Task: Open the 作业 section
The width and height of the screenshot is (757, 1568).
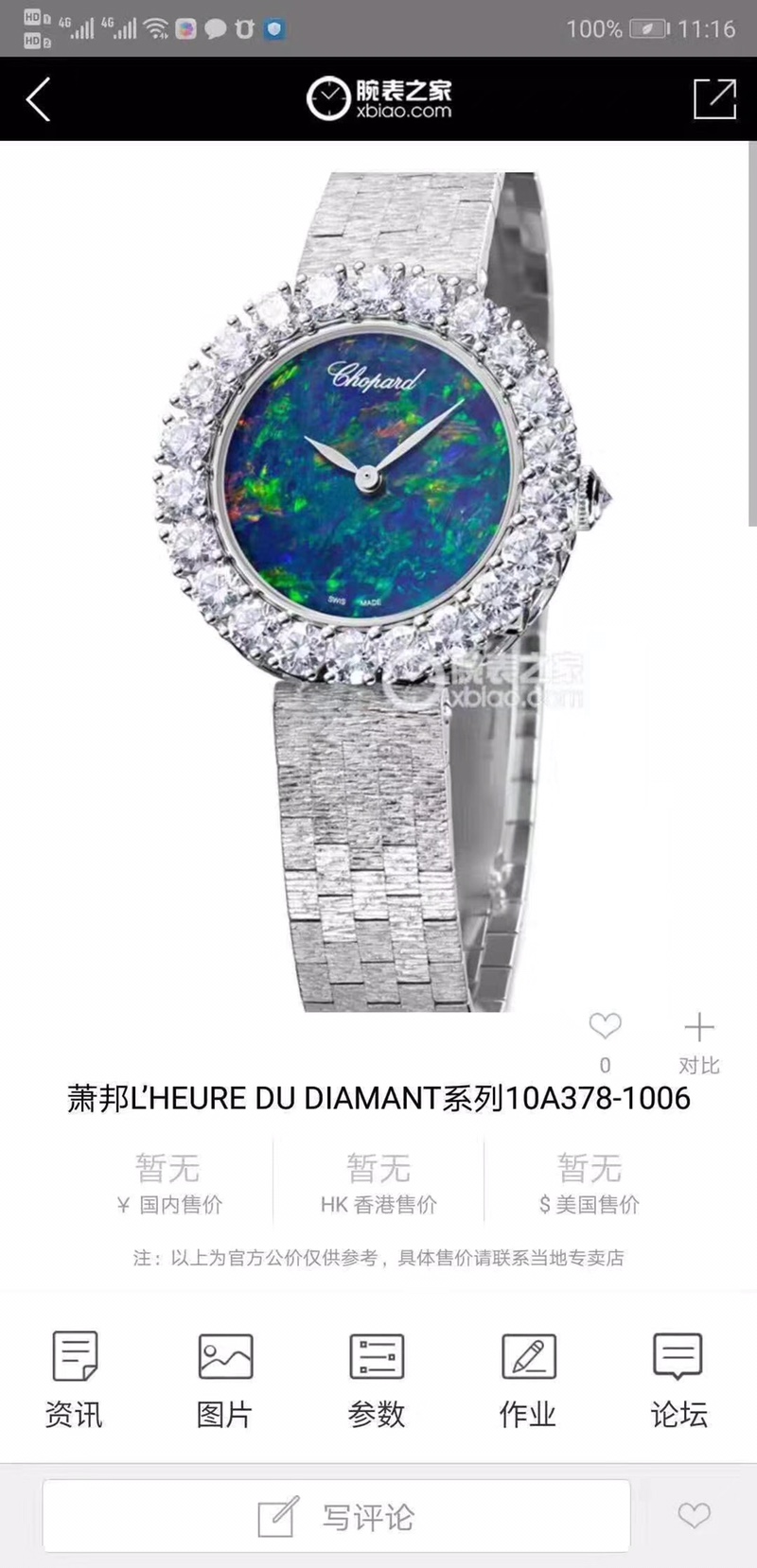Action: click(528, 1379)
